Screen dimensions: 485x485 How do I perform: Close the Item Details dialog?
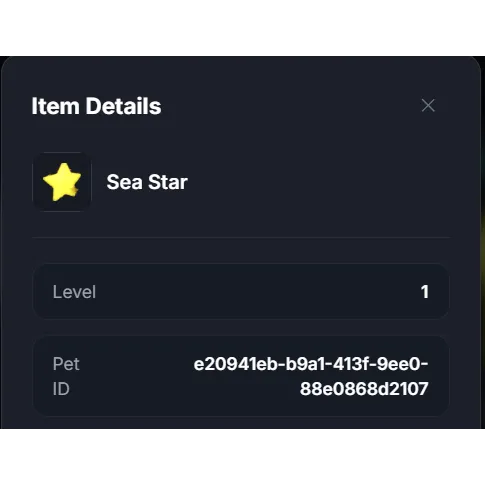point(428,106)
